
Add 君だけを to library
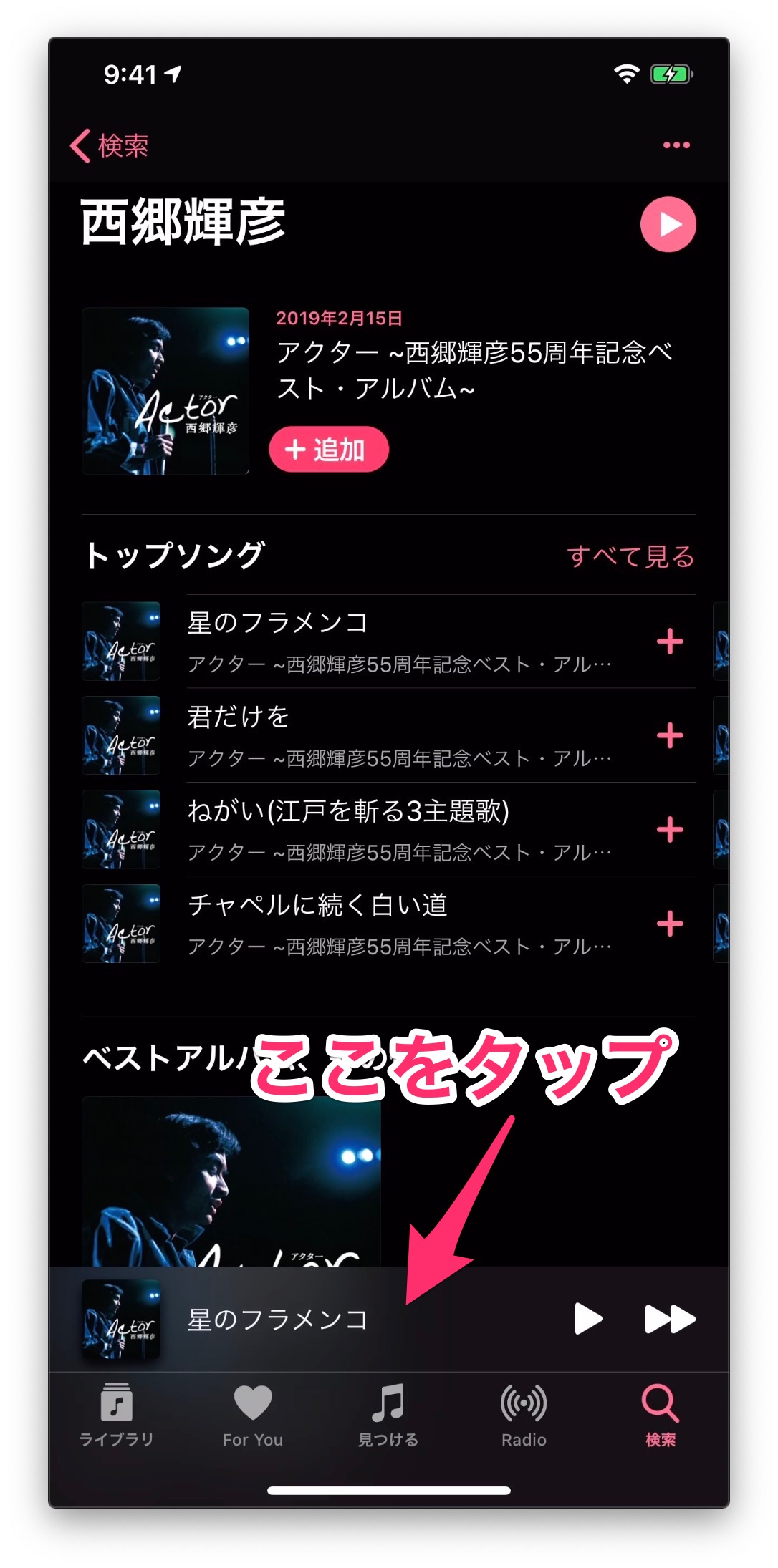[x=670, y=735]
